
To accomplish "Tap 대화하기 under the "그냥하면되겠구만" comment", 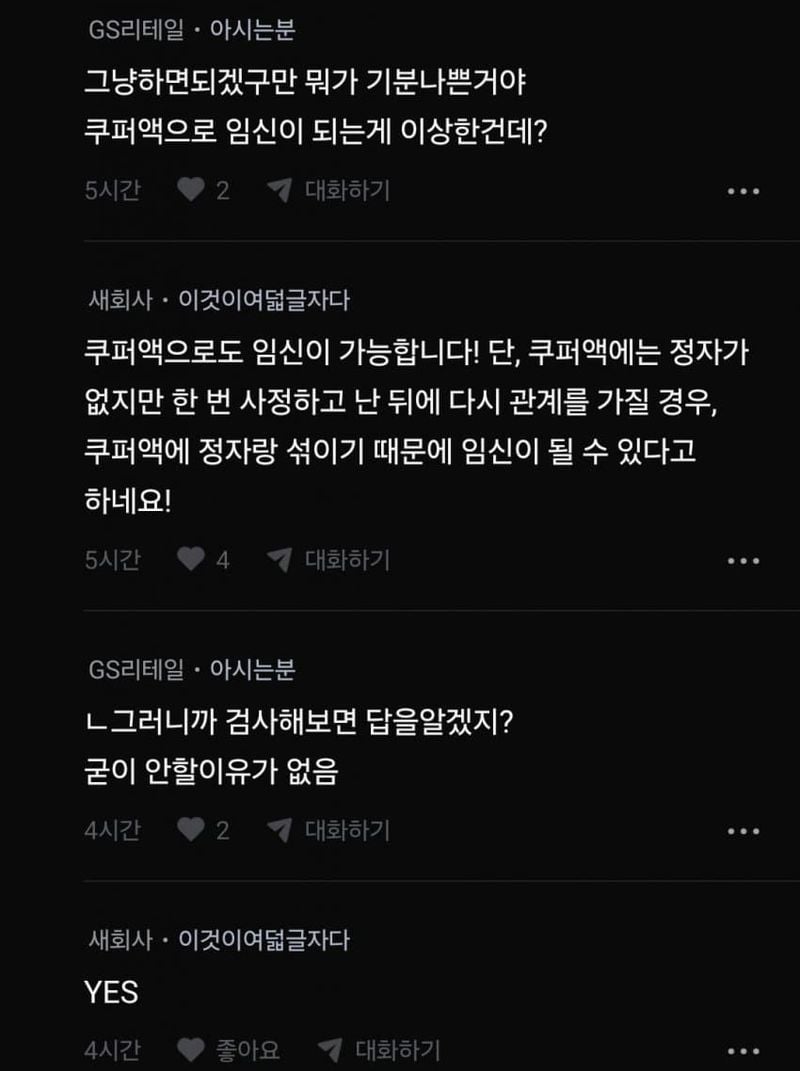I will [x=330, y=190].
